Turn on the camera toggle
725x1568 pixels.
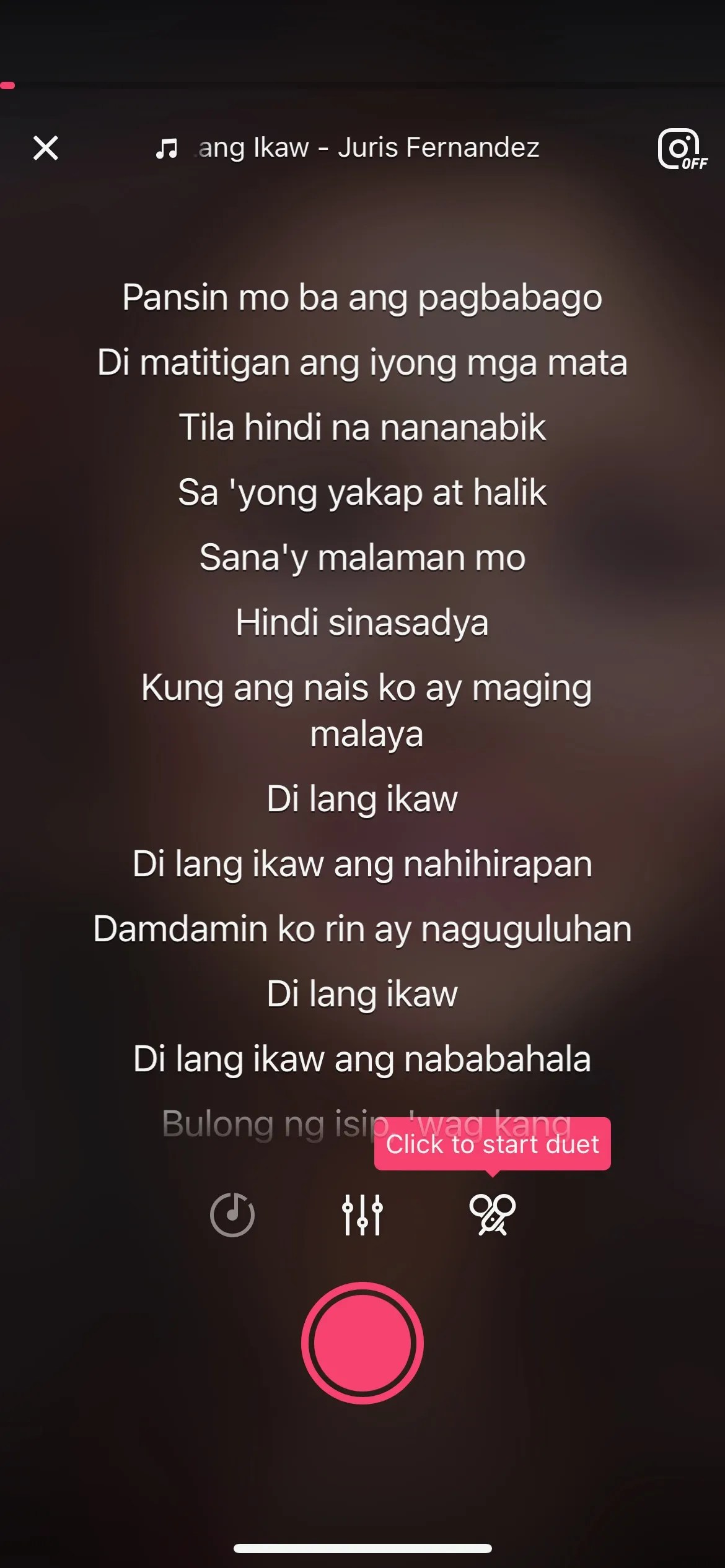682,149
